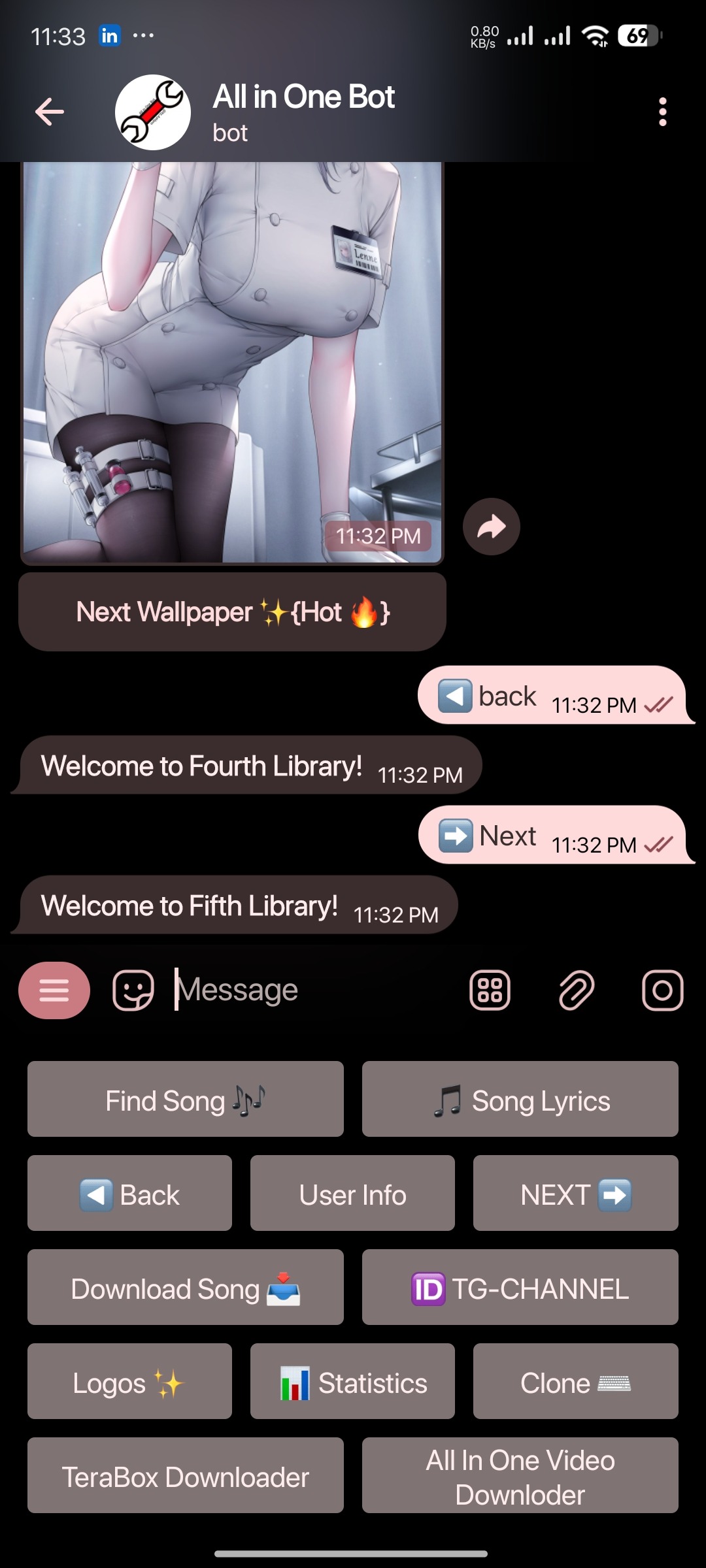Open All in One Bot profile
The height and width of the screenshot is (1568, 706).
tap(304, 112)
